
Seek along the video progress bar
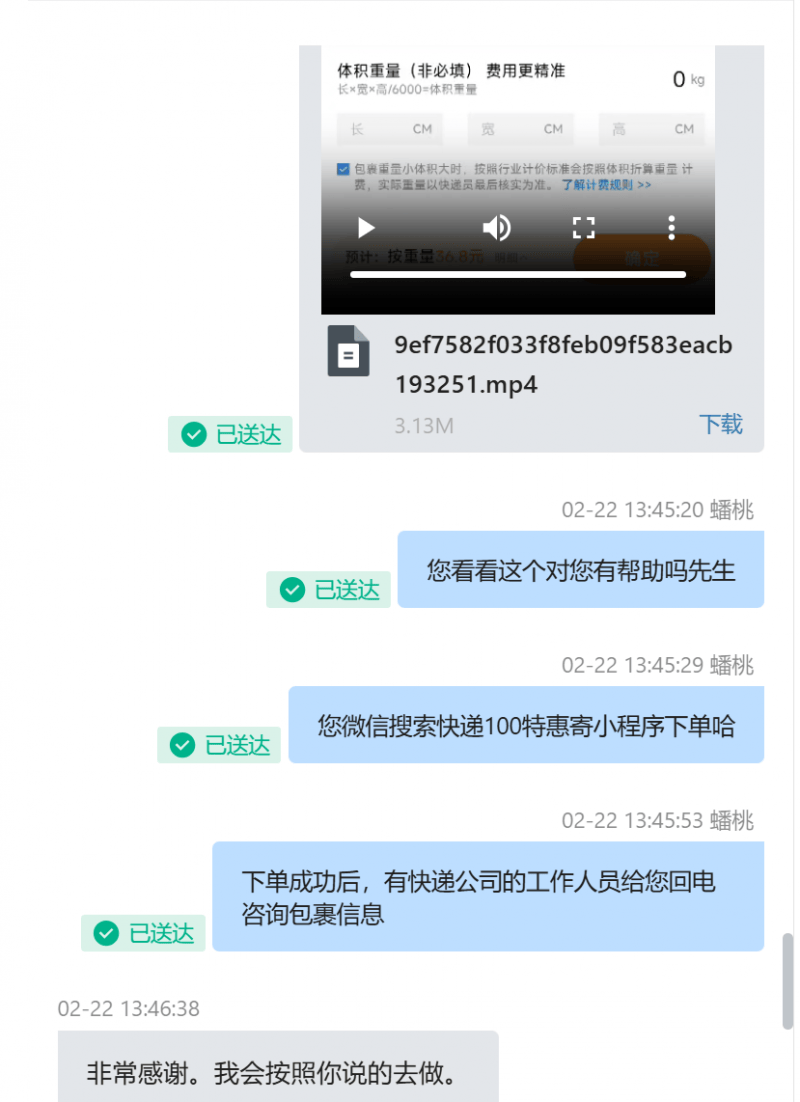517,274
